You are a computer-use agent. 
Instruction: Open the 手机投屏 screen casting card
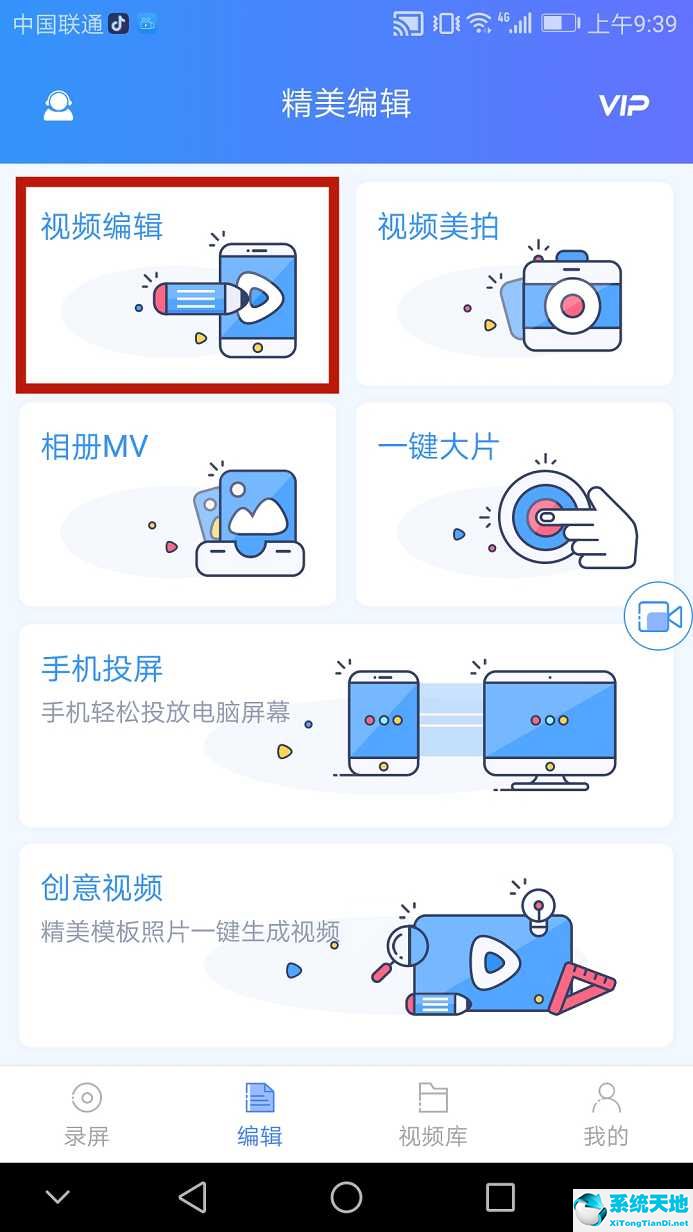[346, 725]
